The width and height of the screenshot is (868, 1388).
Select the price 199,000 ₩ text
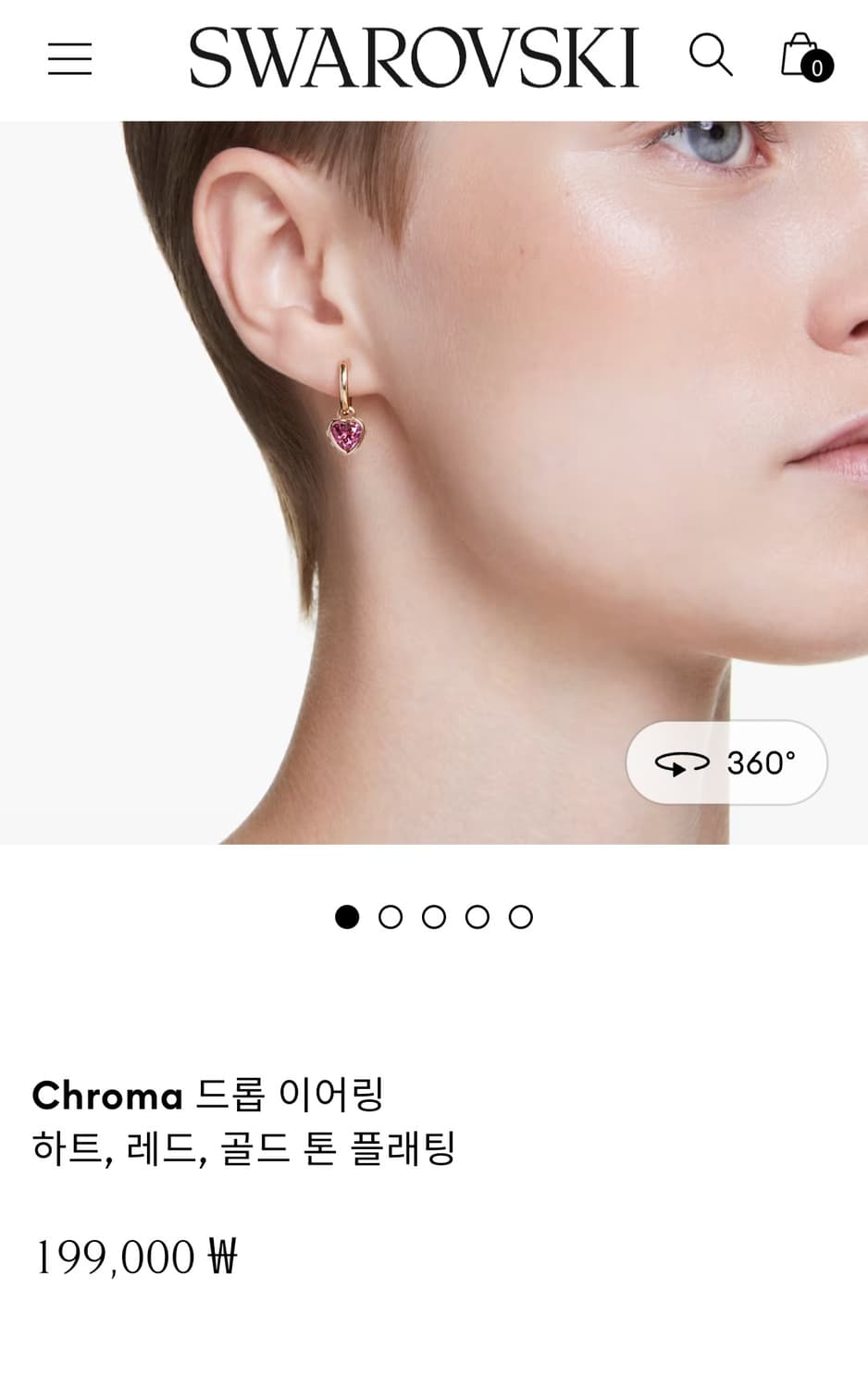tap(136, 1256)
